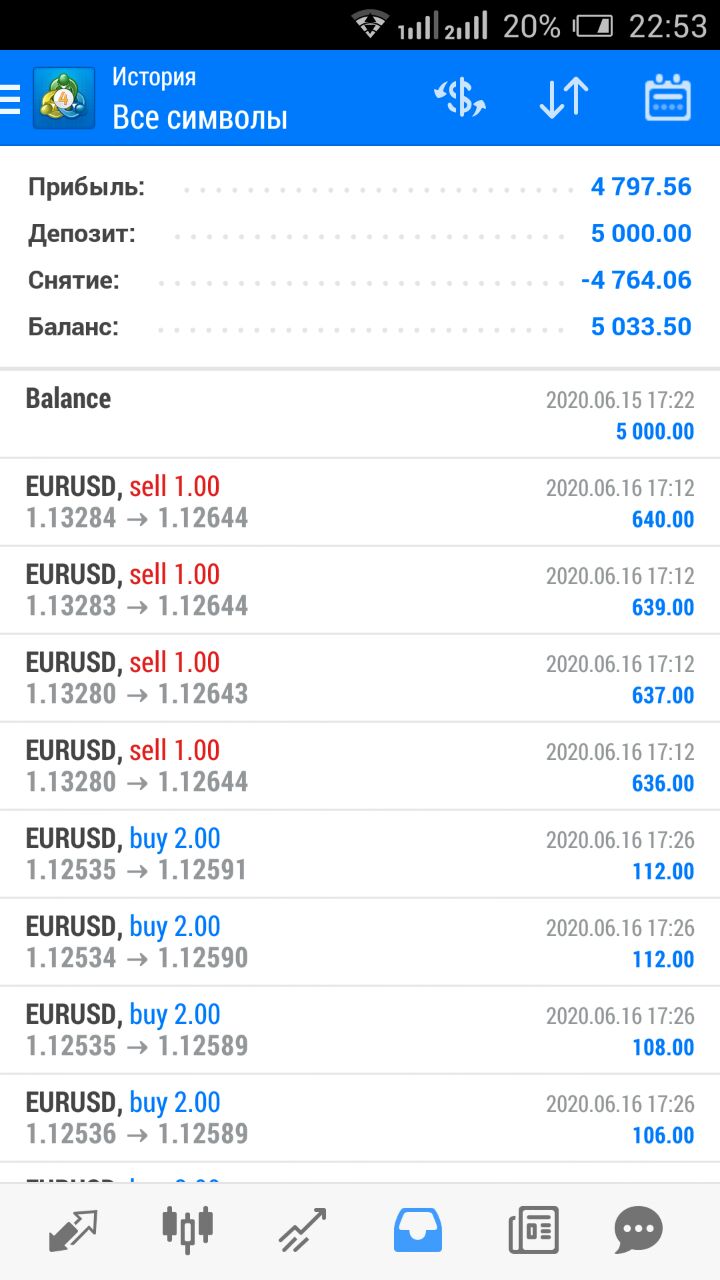Show details of the 637.00 sell trade

(360, 678)
